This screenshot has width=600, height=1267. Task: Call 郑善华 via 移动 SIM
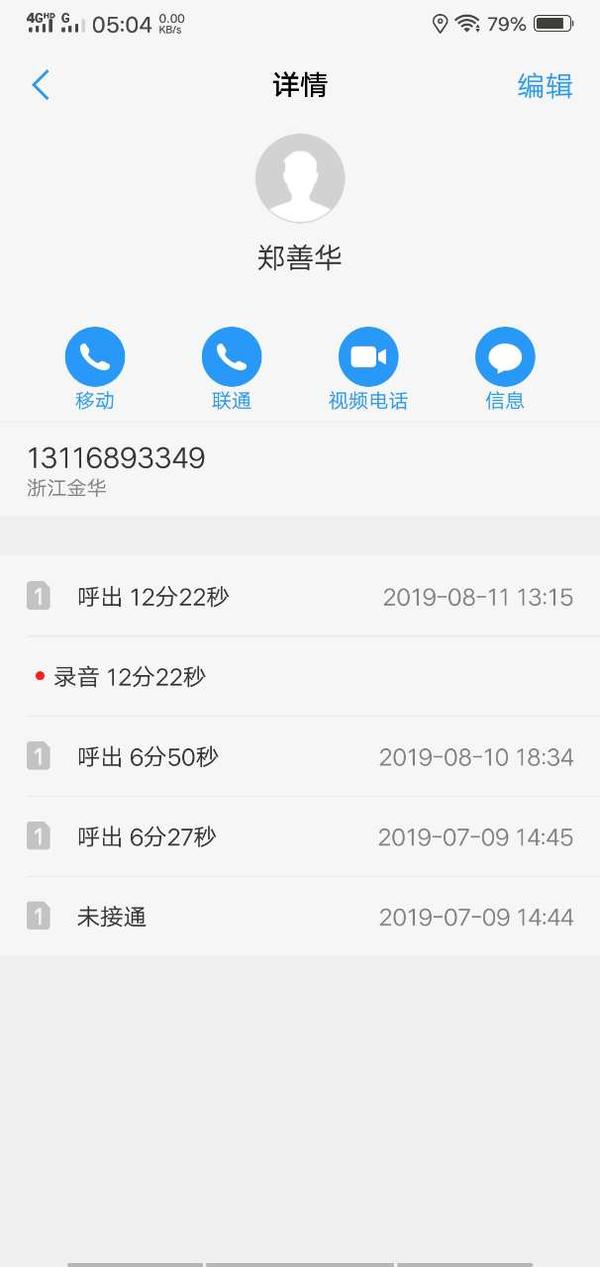point(95,358)
